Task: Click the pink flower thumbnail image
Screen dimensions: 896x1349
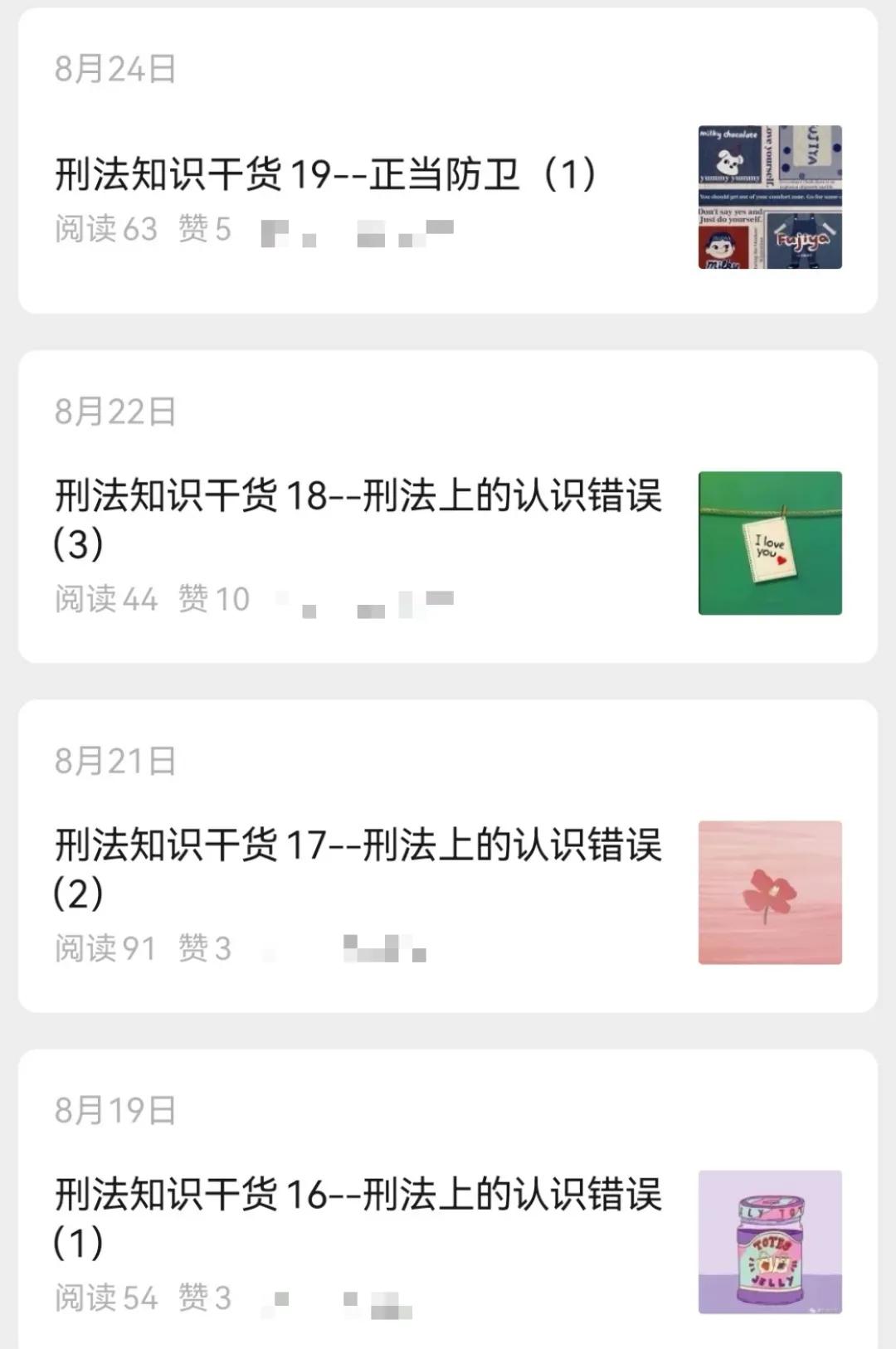Action: (x=769, y=892)
